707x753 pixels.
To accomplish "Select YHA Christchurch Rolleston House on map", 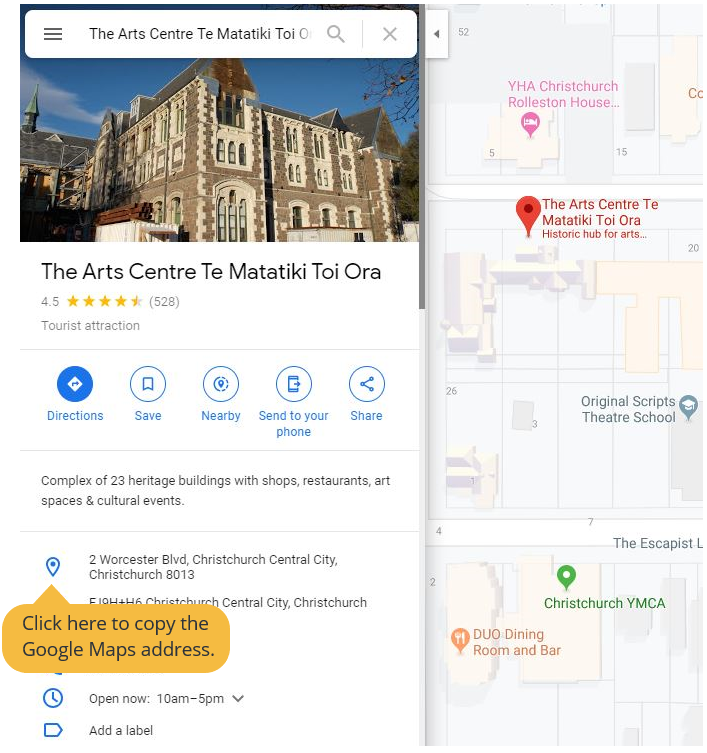I will pyautogui.click(x=532, y=124).
